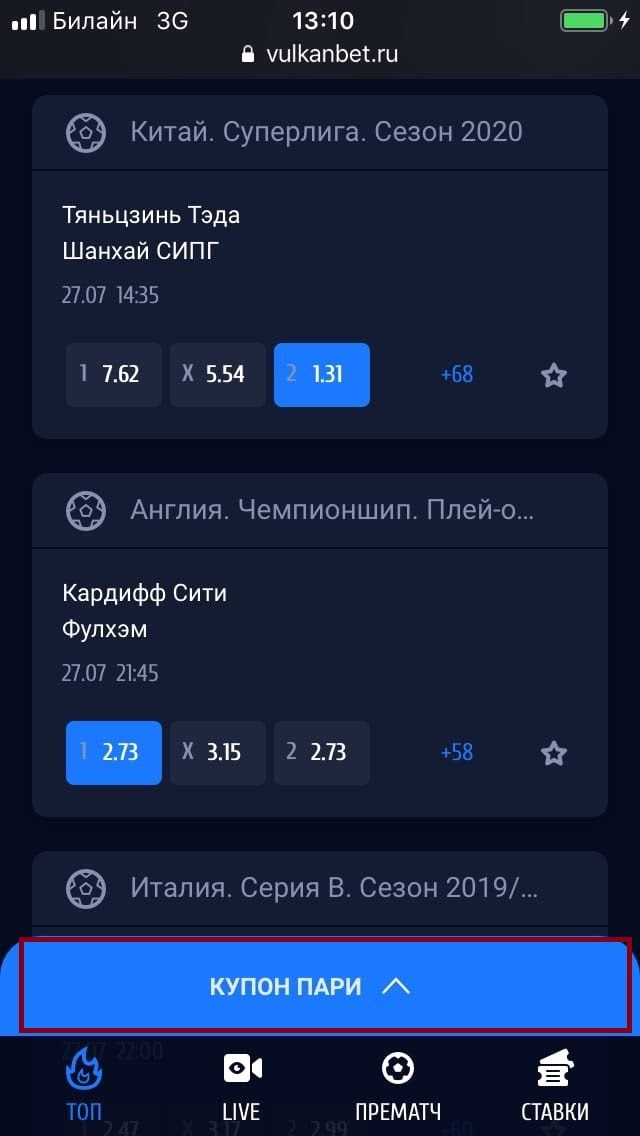The image size is (640, 1136).
Task: Go to the Топ tab
Action: pyautogui.click(x=84, y=1086)
